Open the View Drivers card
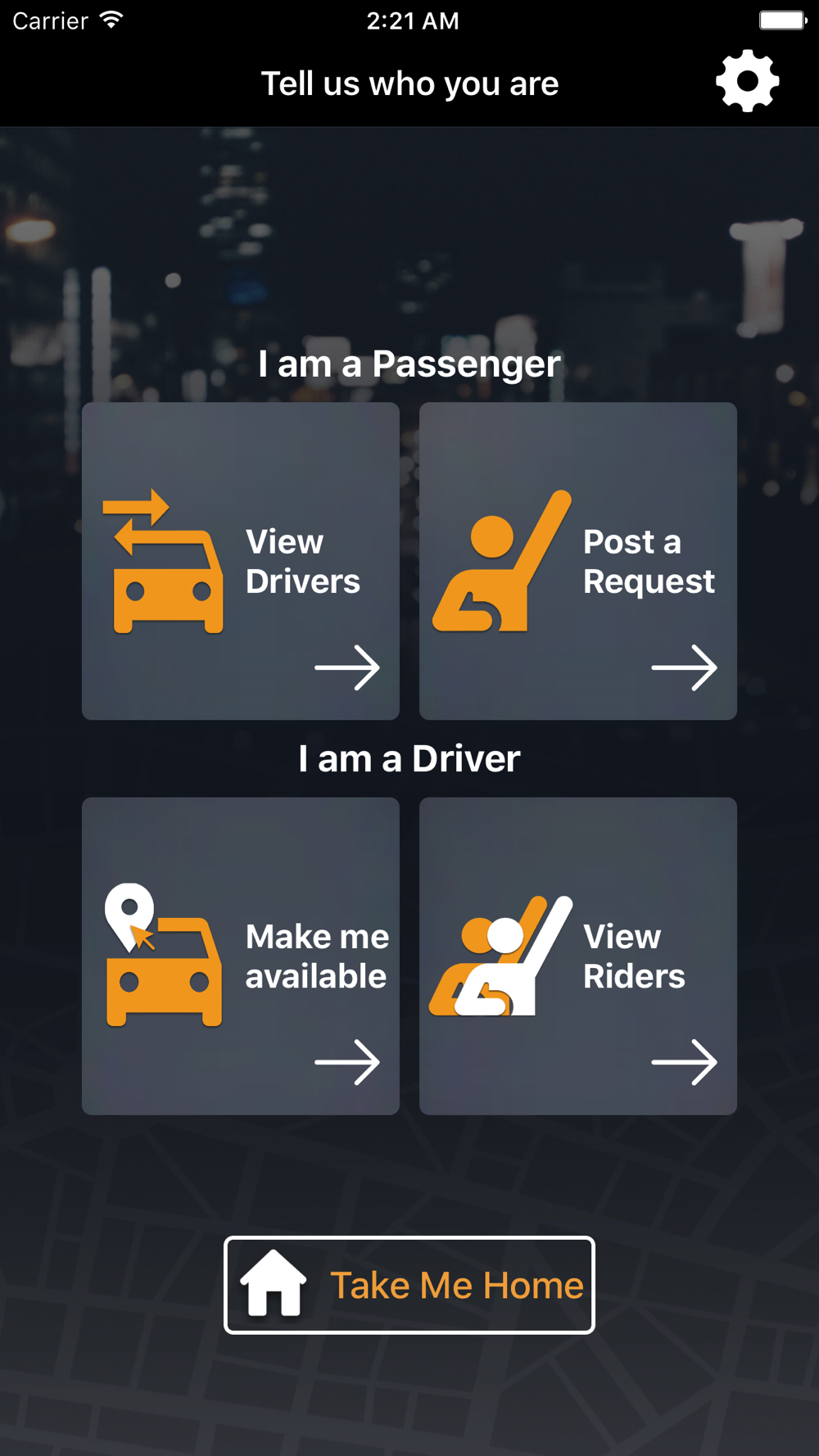This screenshot has height=1456, width=819. point(241,561)
